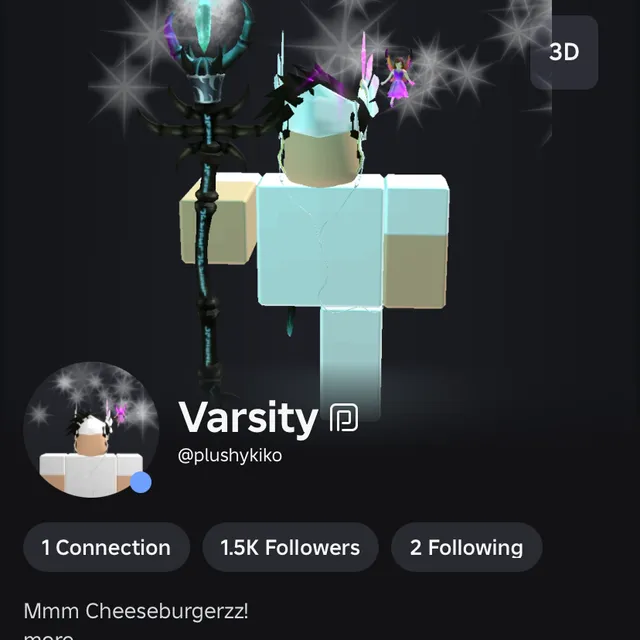Open the 2 Following list

[x=466, y=548]
